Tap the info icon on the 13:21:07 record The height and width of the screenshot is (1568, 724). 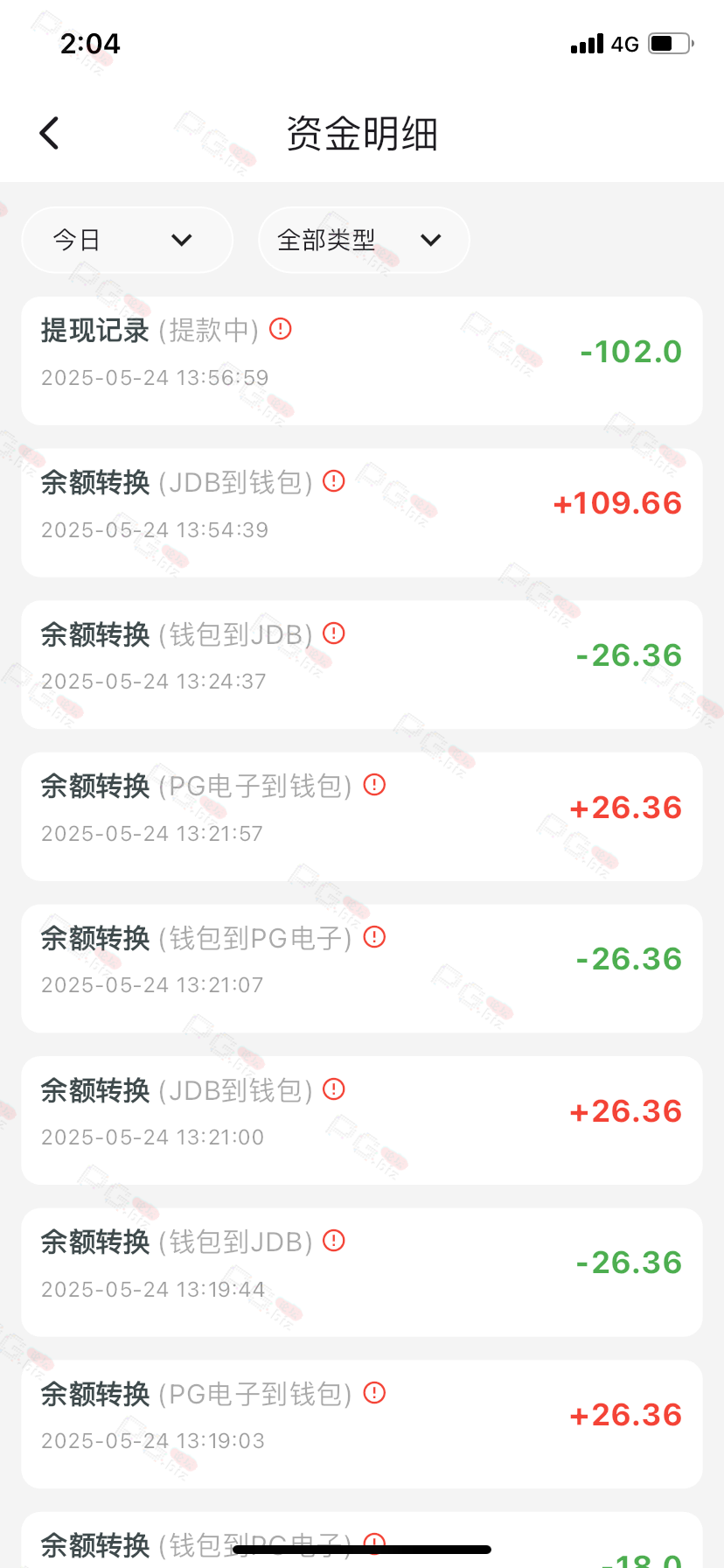click(374, 936)
